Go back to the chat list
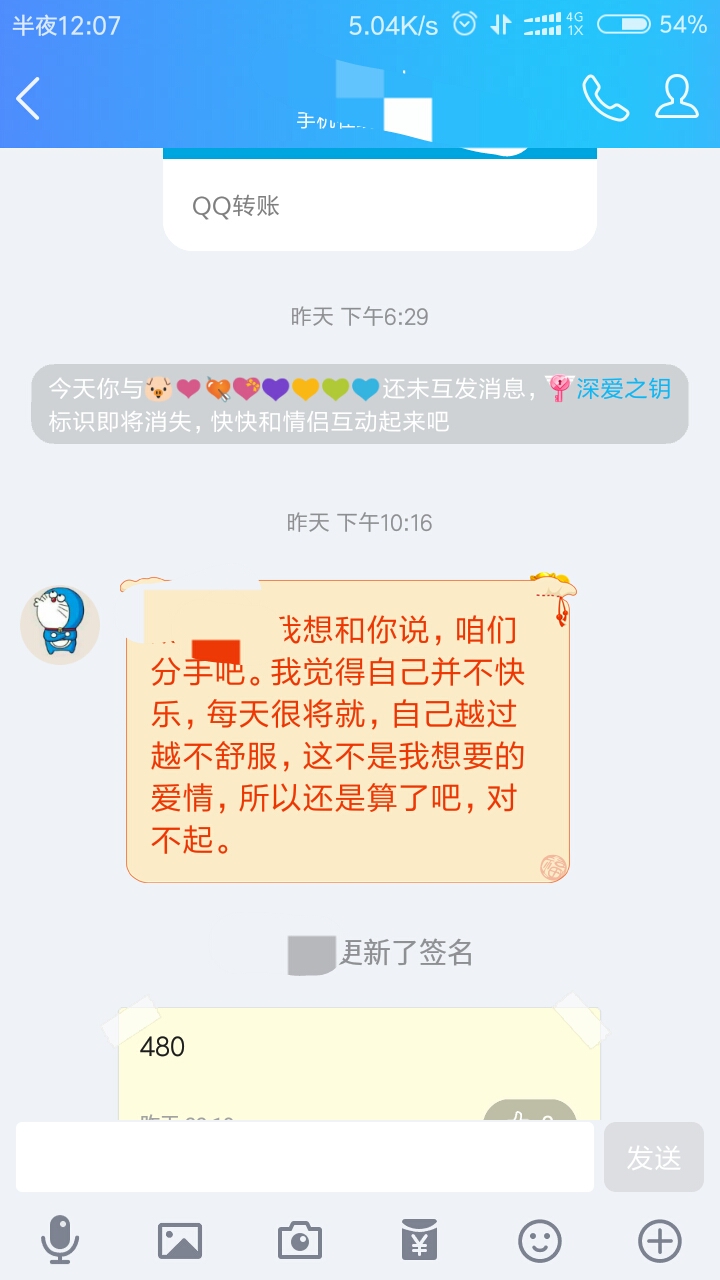This screenshot has width=720, height=1280. click(29, 98)
